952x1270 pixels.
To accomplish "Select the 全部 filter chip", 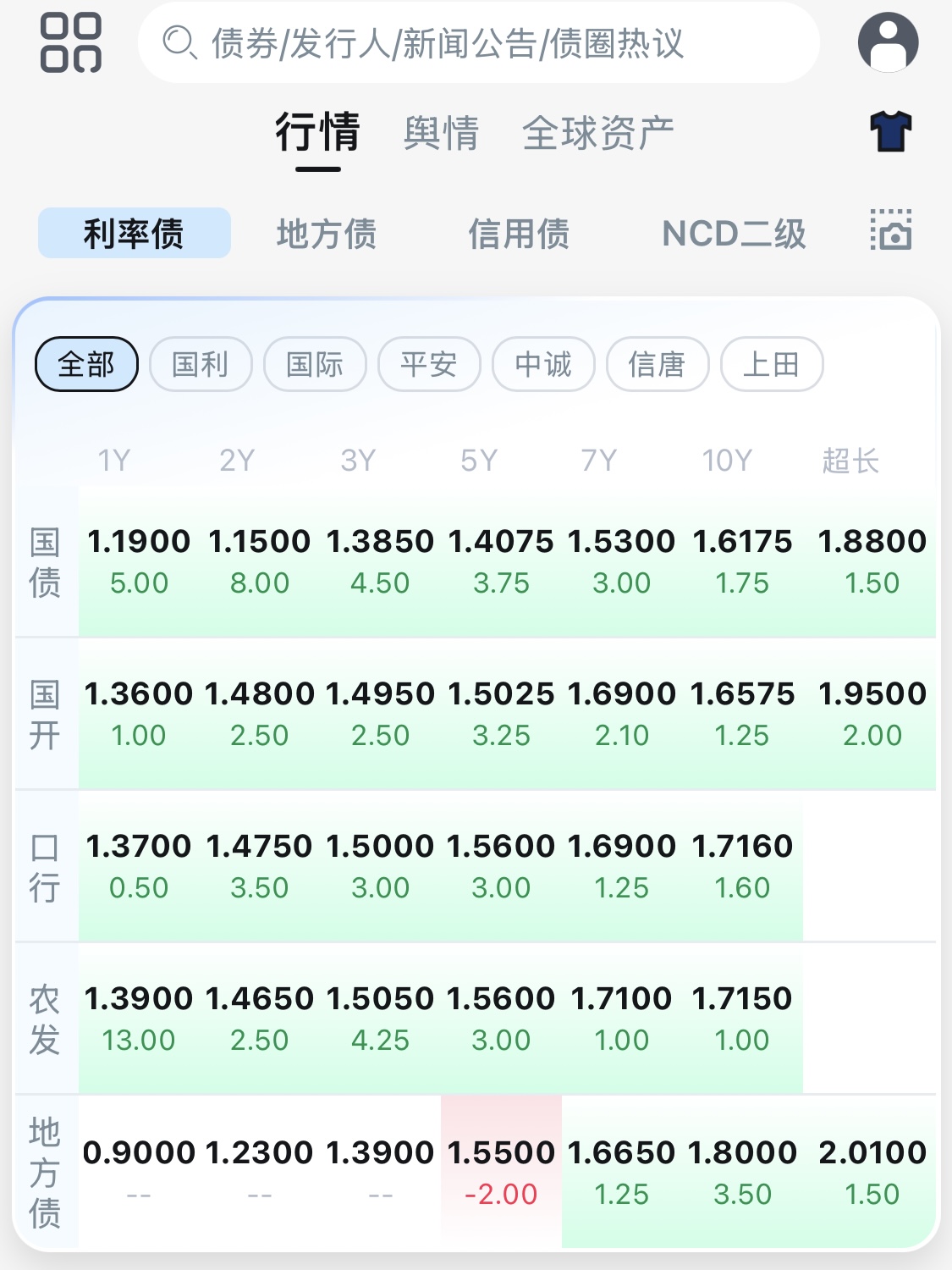I will (86, 362).
